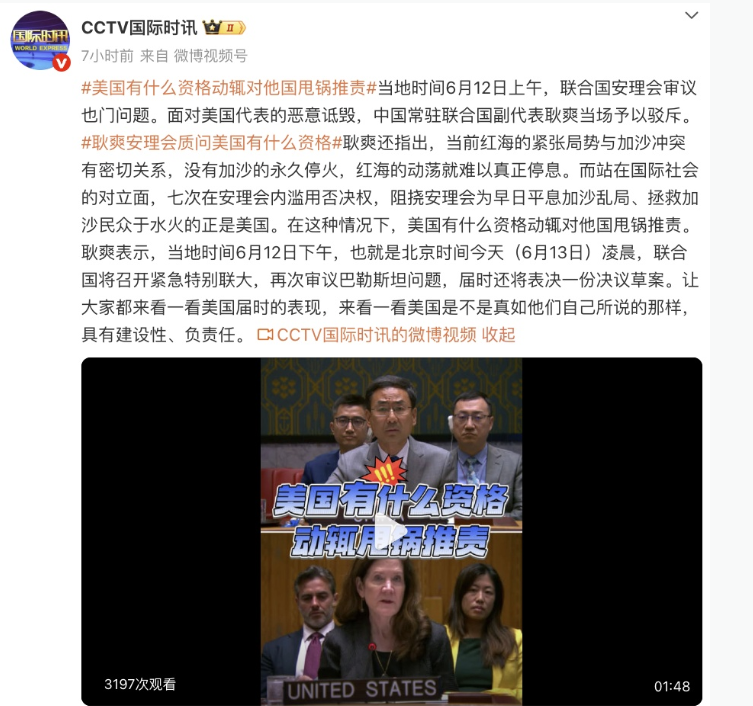Open CCTV国际时讯 profile avatar
The width and height of the screenshot is (753, 706).
click(40, 40)
